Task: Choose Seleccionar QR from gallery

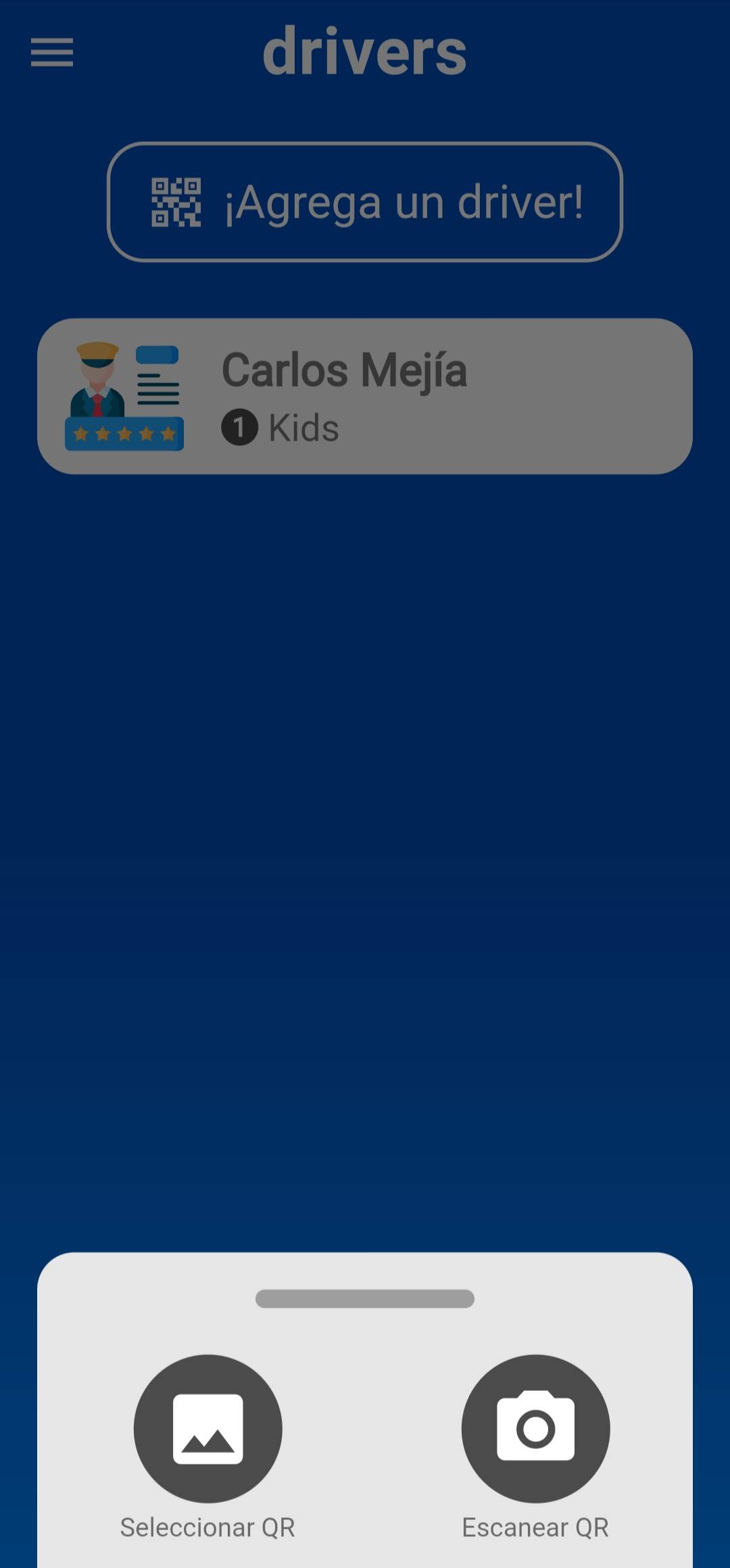Action: 208,1428
